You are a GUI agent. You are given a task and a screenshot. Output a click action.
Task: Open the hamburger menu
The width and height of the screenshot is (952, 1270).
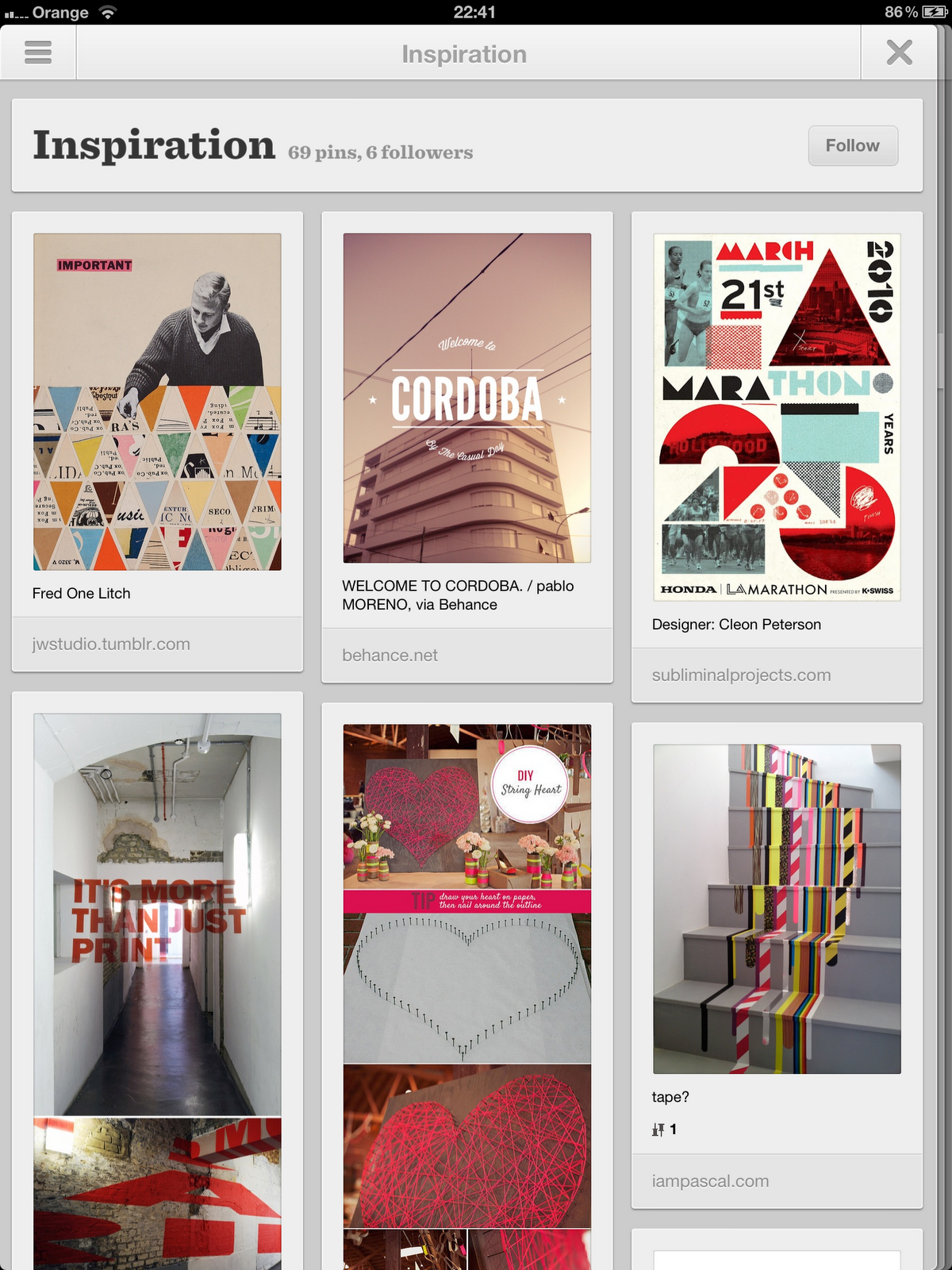coord(38,53)
